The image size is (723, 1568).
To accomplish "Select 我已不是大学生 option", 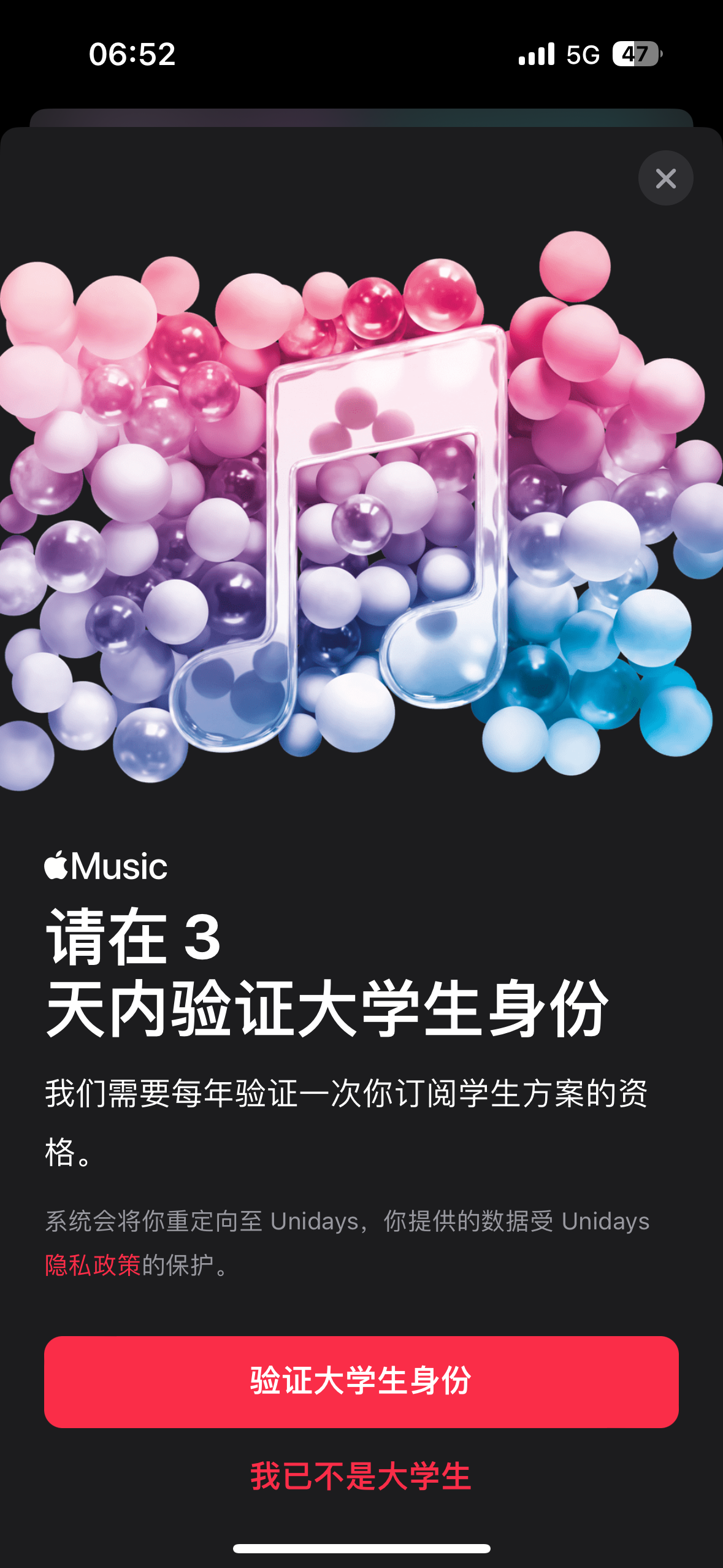I will click(x=361, y=1476).
